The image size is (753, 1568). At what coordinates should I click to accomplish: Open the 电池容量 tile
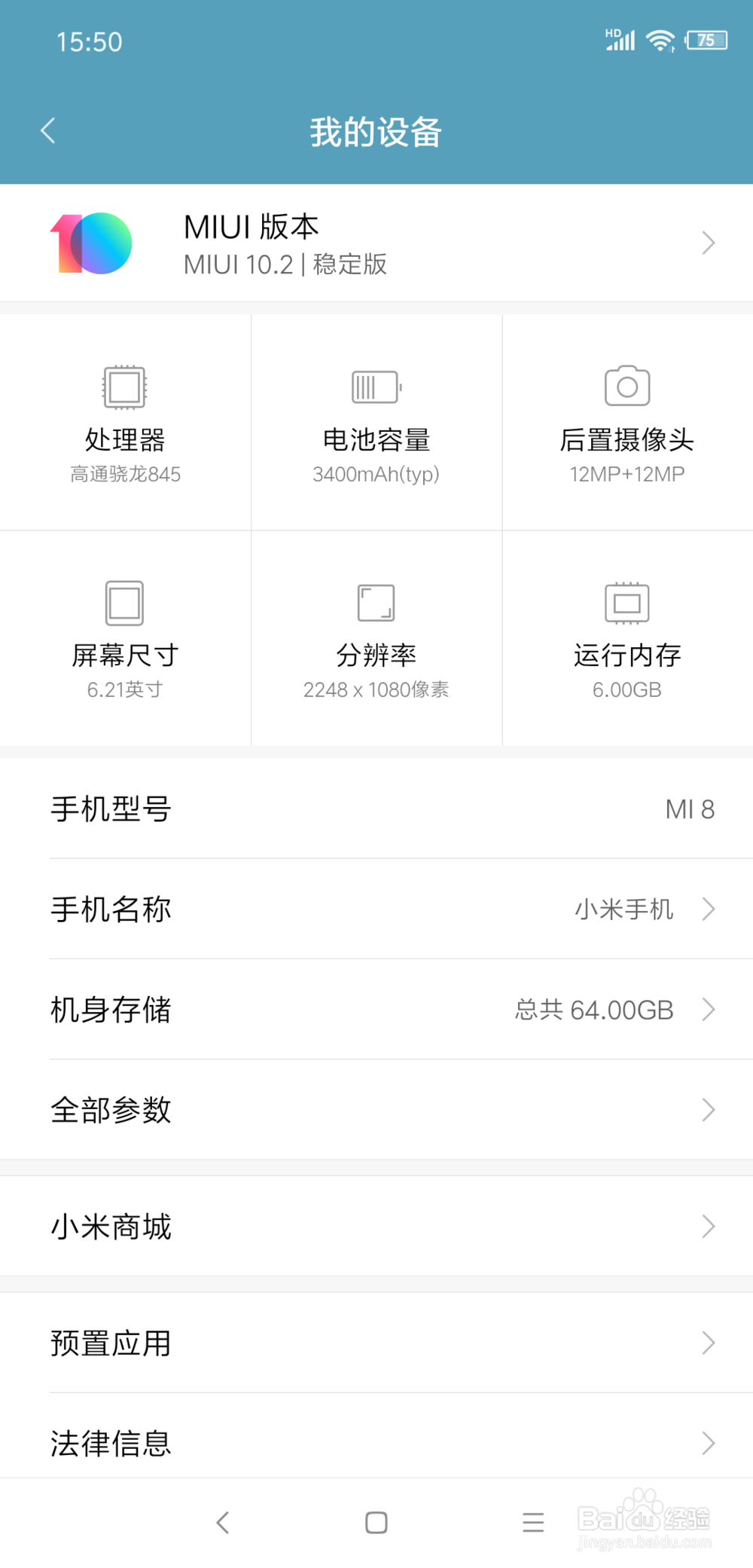pos(376,423)
